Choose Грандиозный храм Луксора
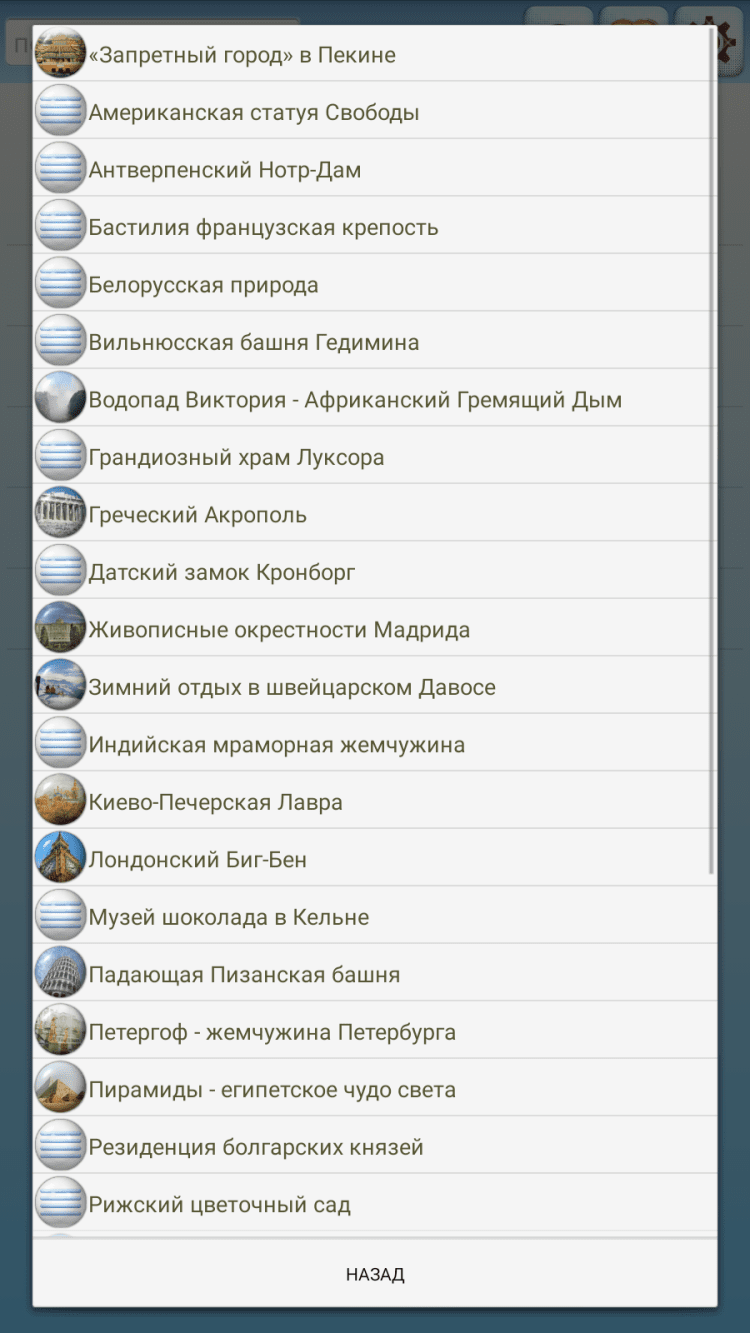This screenshot has width=750, height=1333. pyautogui.click(x=236, y=457)
